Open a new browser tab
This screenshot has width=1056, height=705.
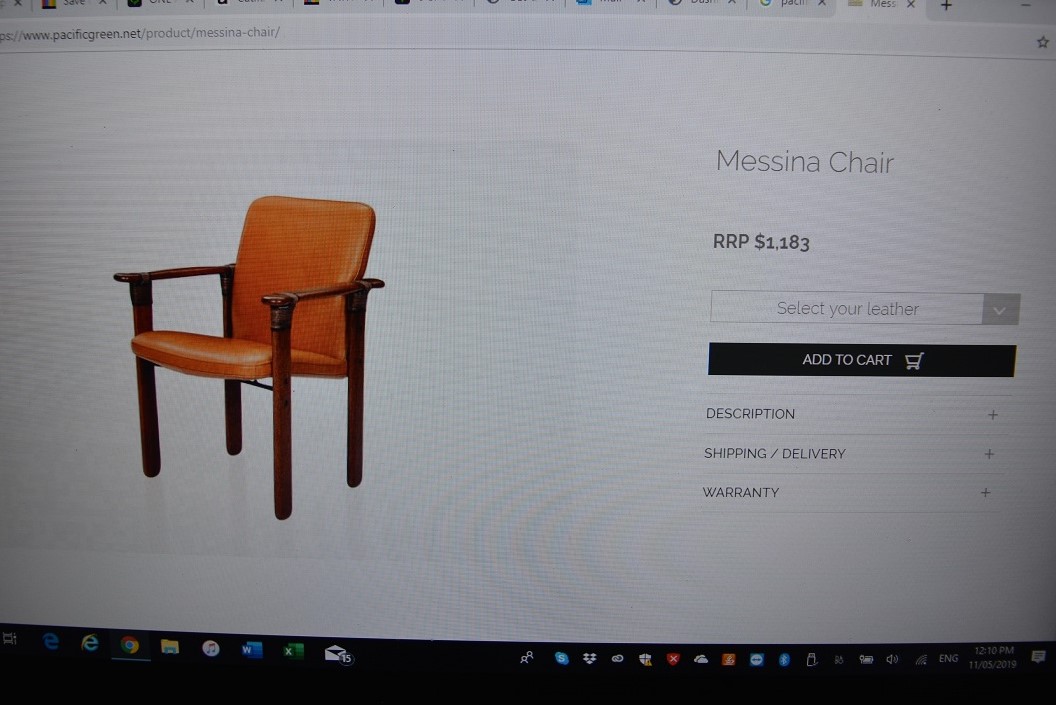[x=946, y=6]
